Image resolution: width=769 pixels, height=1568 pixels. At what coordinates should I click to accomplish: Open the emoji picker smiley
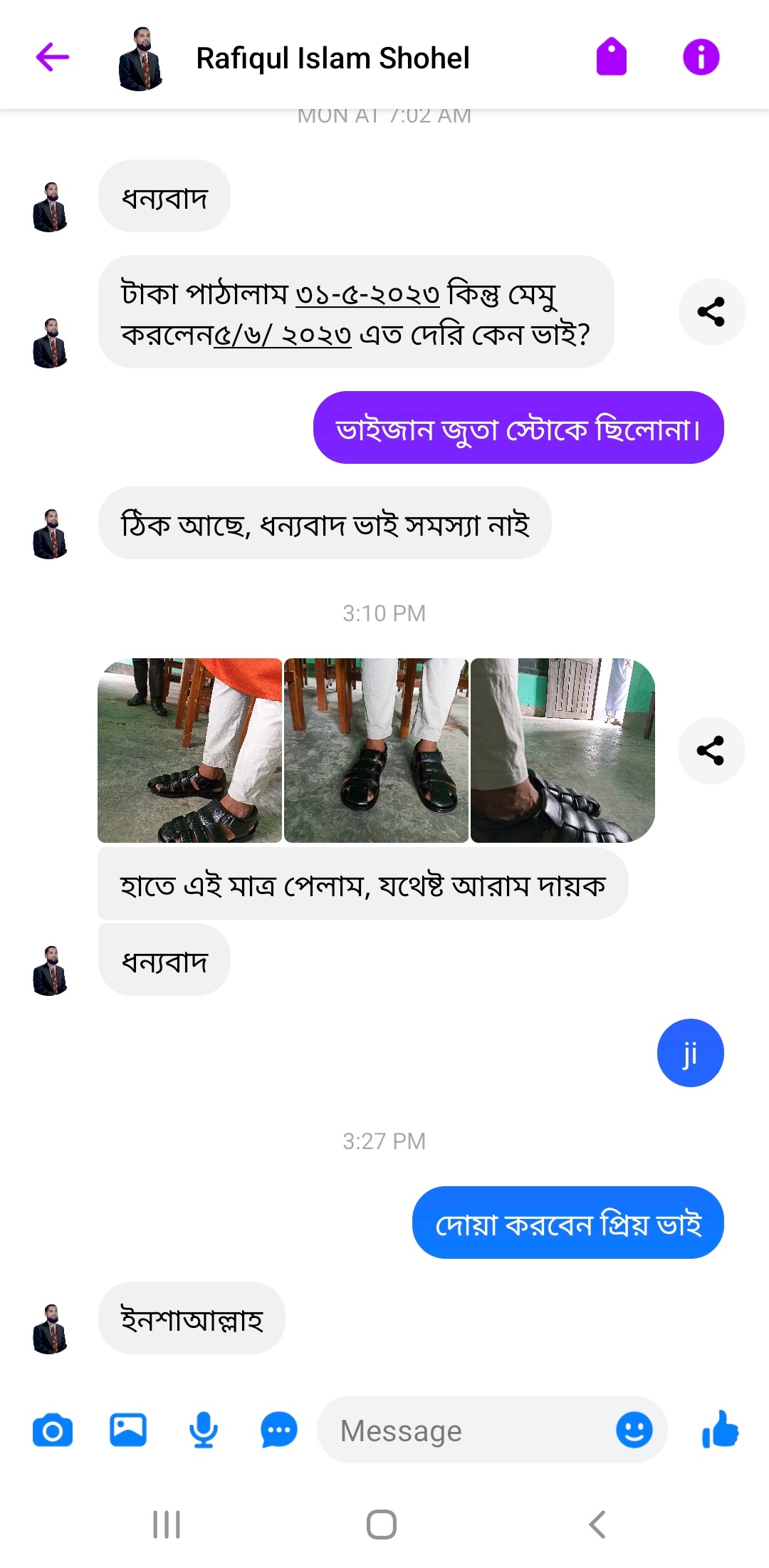click(x=634, y=1430)
